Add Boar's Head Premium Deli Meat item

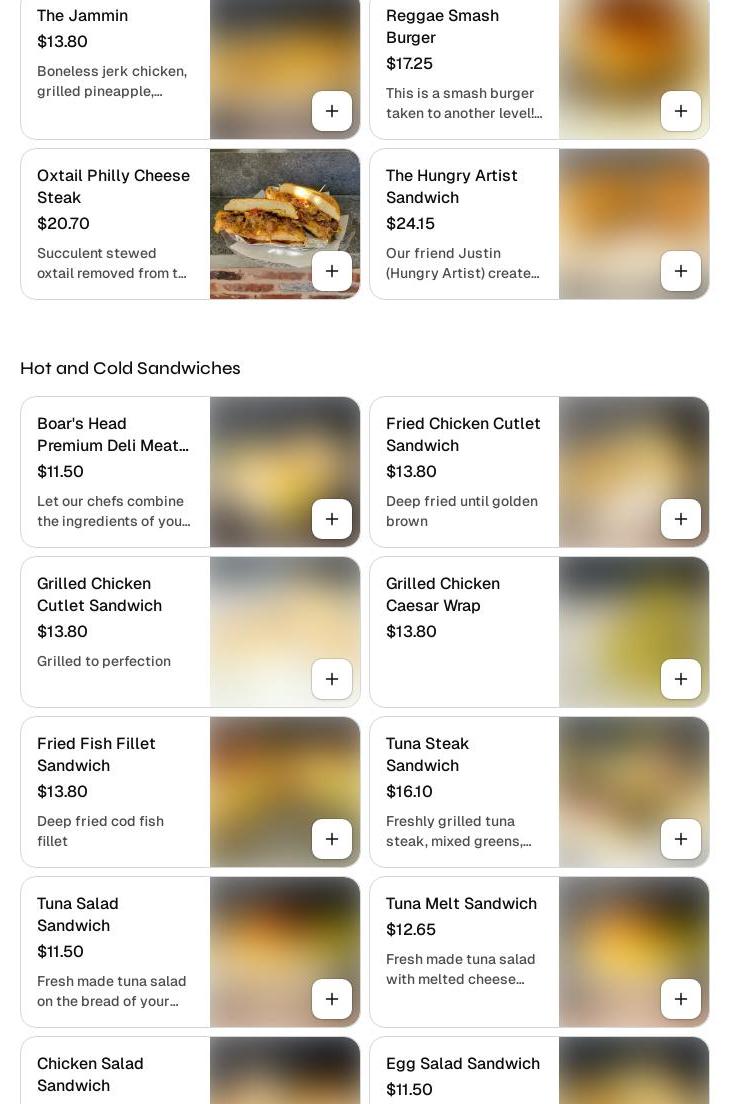point(332,519)
